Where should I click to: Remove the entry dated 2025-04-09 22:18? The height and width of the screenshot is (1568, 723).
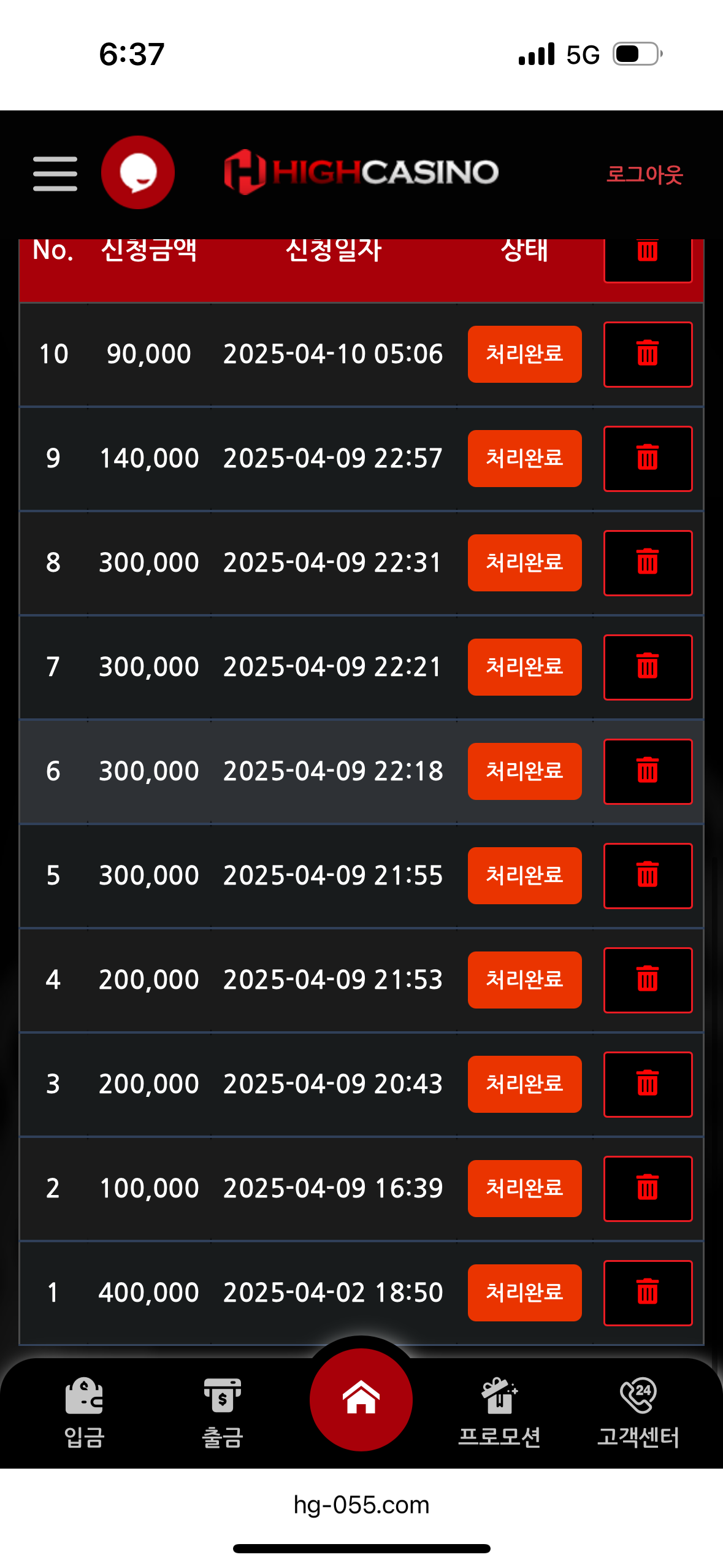pyautogui.click(x=648, y=771)
